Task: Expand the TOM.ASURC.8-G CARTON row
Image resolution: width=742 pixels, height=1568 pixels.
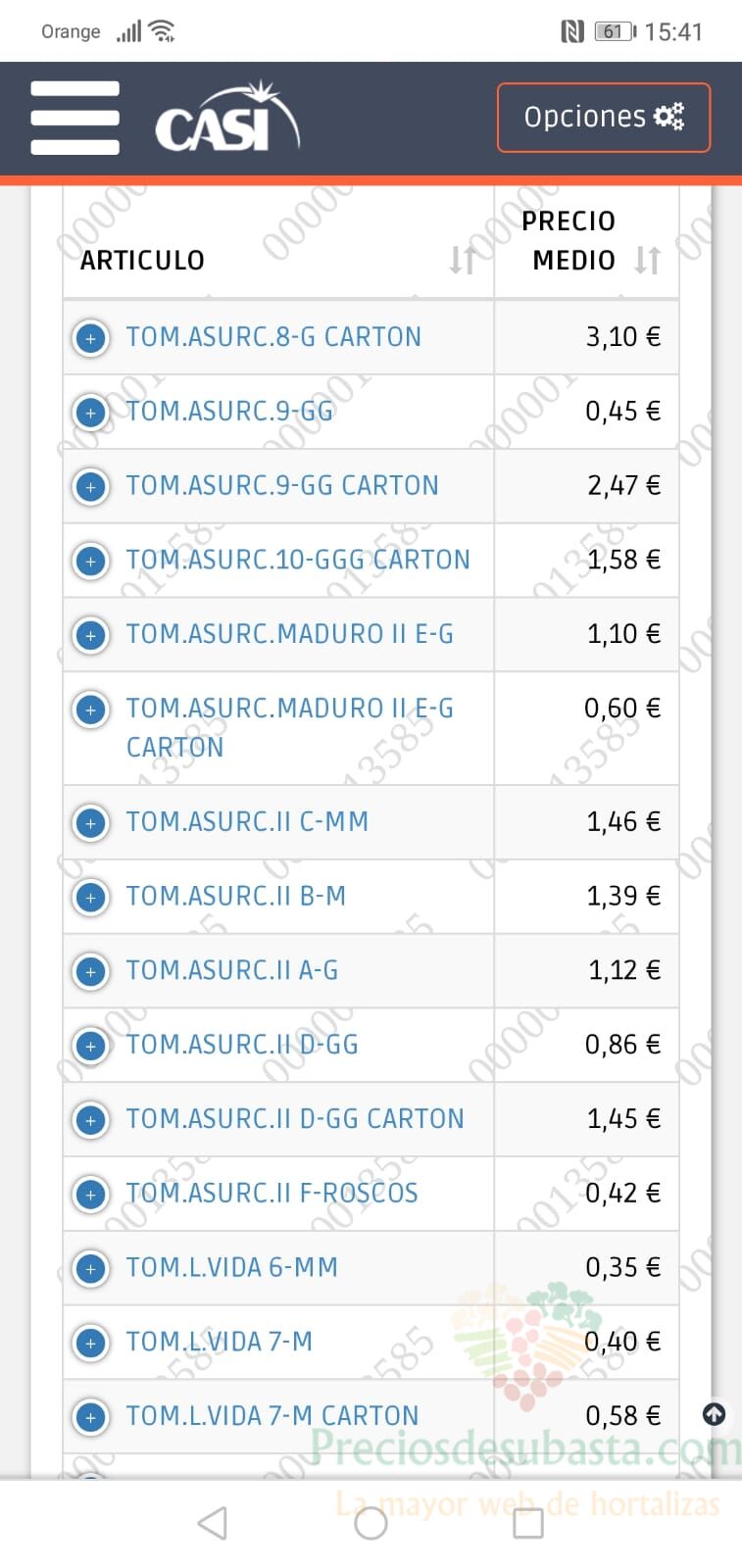Action: point(91,338)
